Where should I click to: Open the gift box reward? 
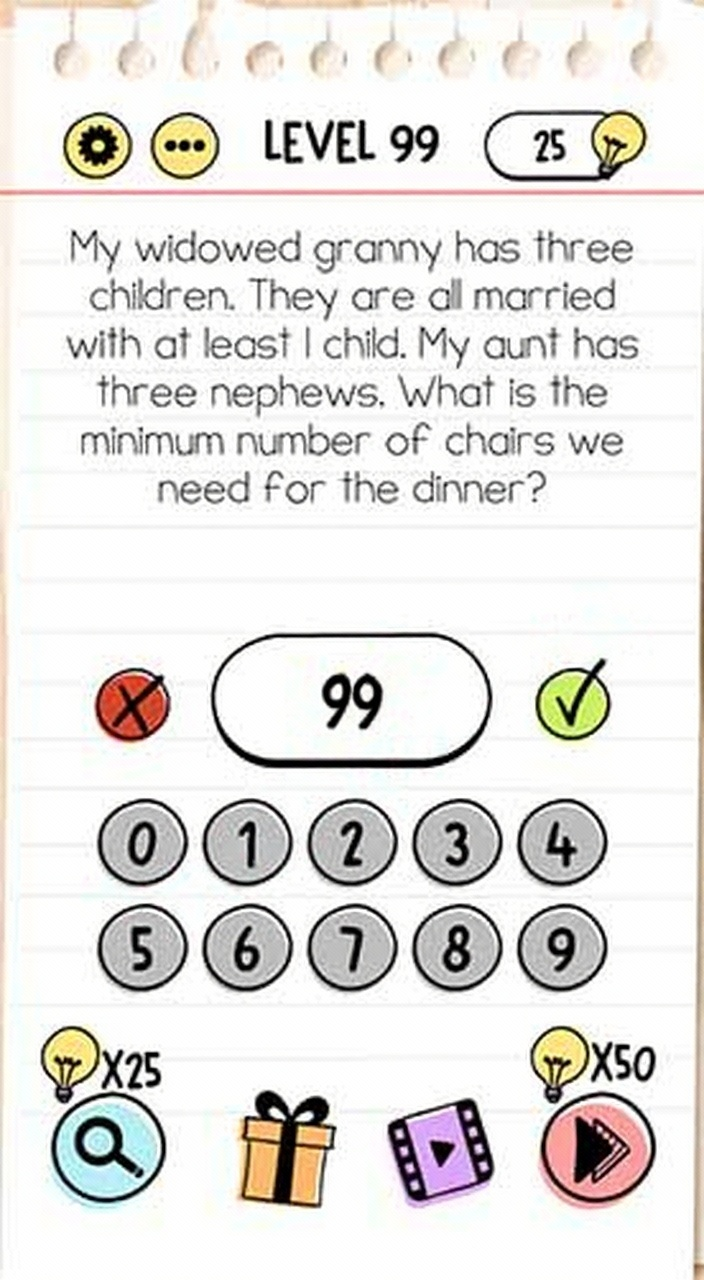tap(286, 1150)
